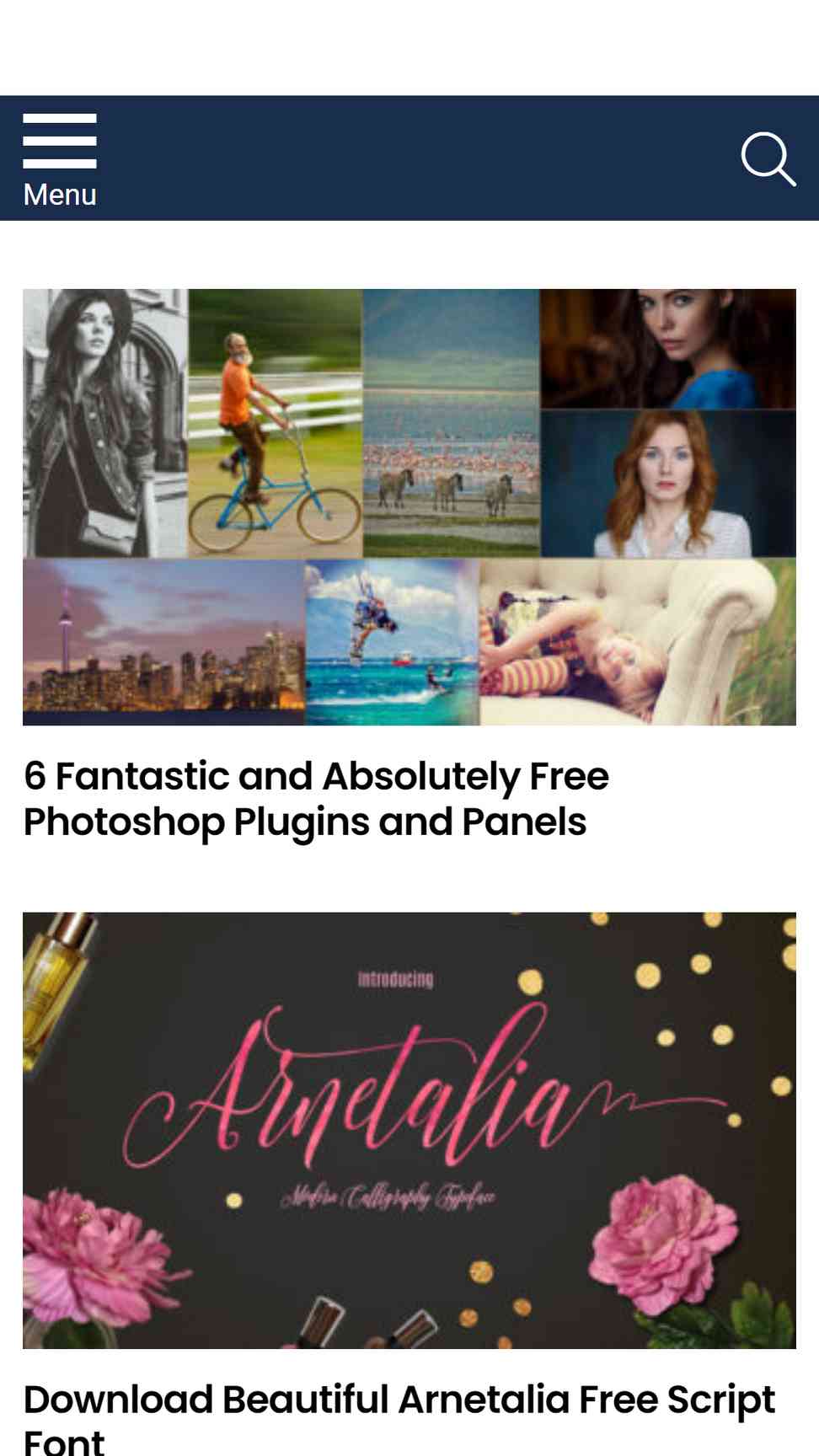Open '6 Fantastic and Absolutely Free Photoshop Plugins' article
This screenshot has height=1456, width=819.
click(316, 799)
